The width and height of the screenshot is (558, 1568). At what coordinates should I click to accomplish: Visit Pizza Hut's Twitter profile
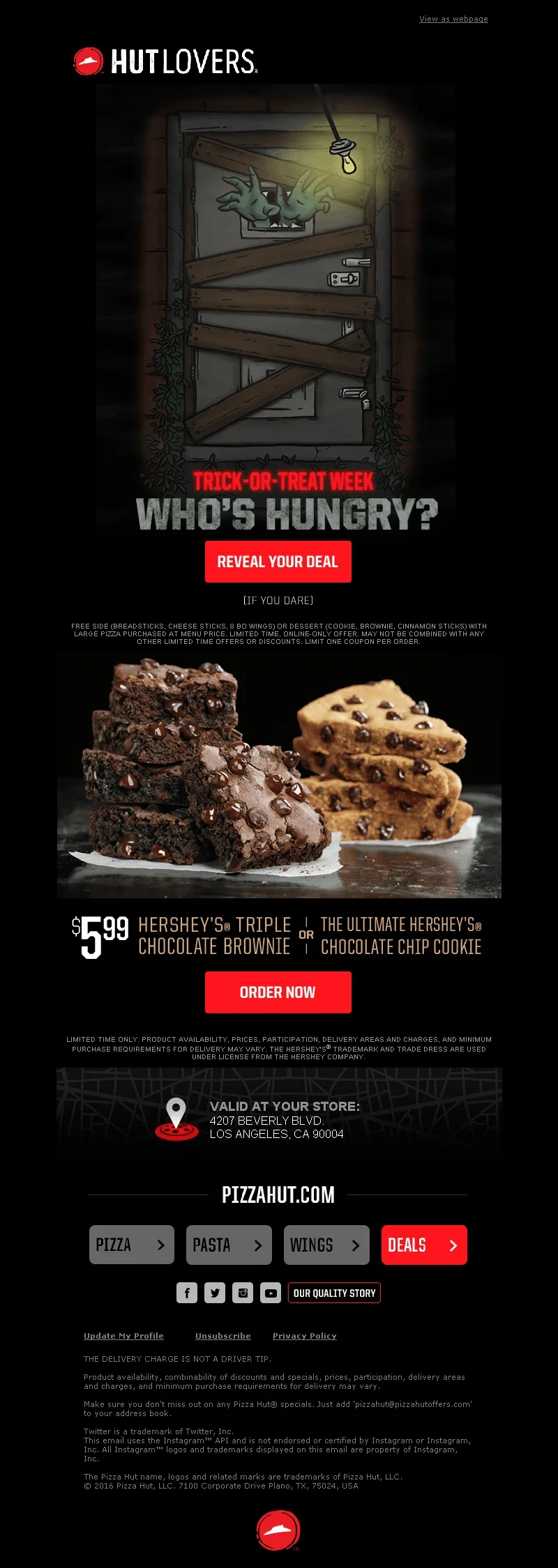pos(215,1293)
